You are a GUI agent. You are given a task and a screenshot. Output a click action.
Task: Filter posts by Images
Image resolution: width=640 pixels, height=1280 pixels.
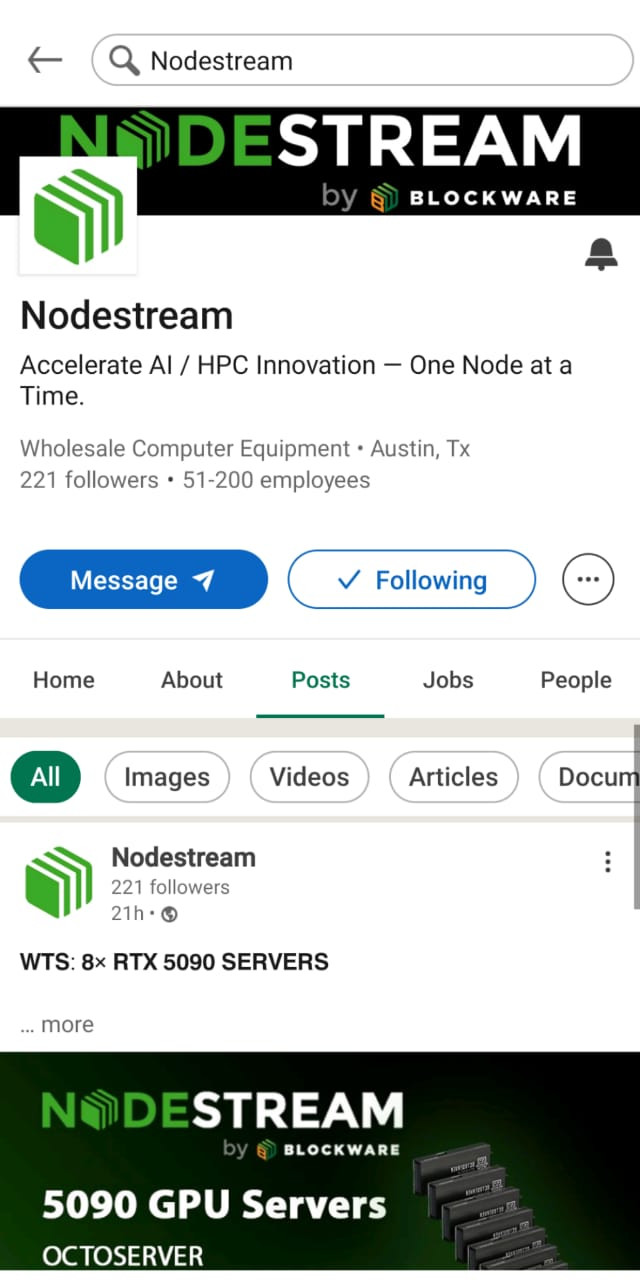(167, 777)
